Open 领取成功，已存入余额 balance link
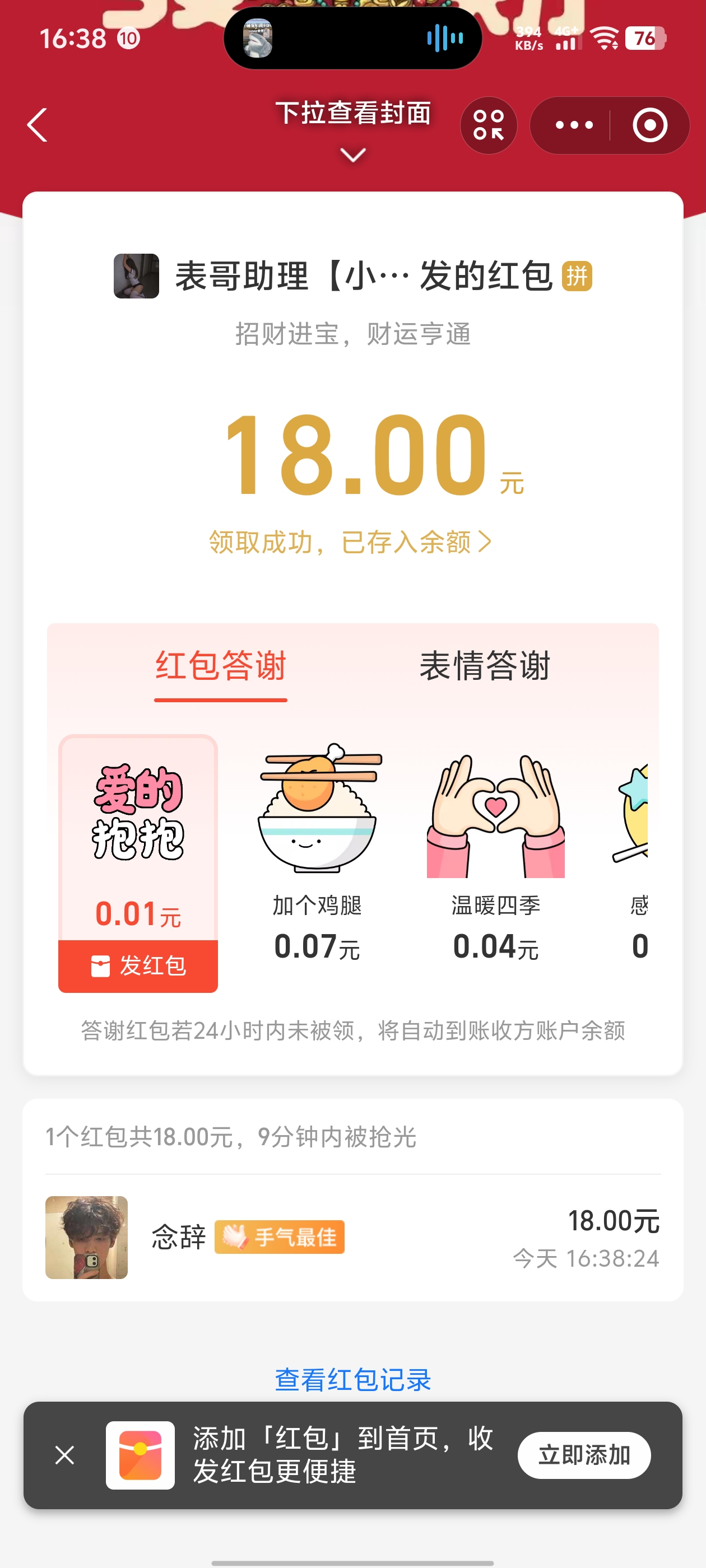Image resolution: width=706 pixels, height=1568 pixels. click(350, 542)
